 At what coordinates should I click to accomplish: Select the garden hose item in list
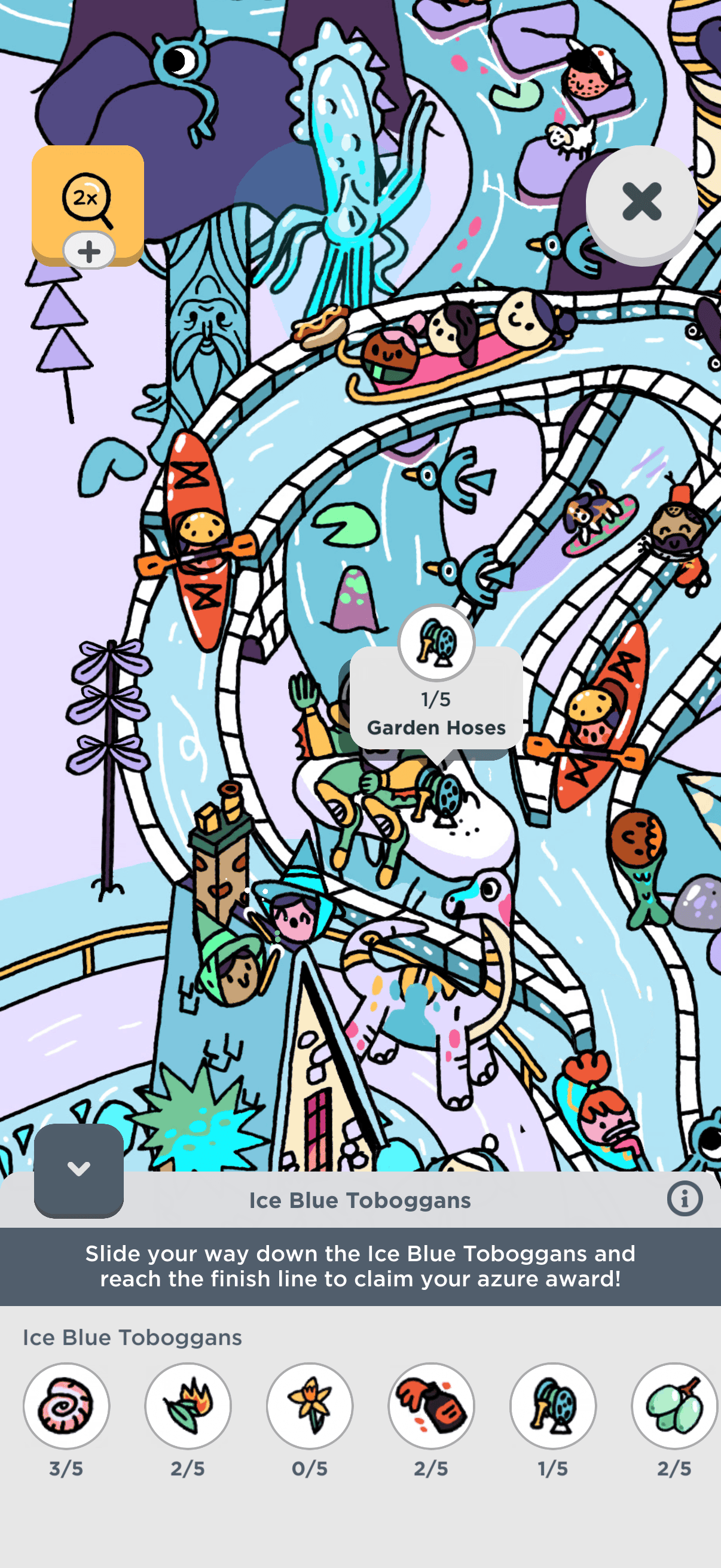click(x=552, y=1406)
